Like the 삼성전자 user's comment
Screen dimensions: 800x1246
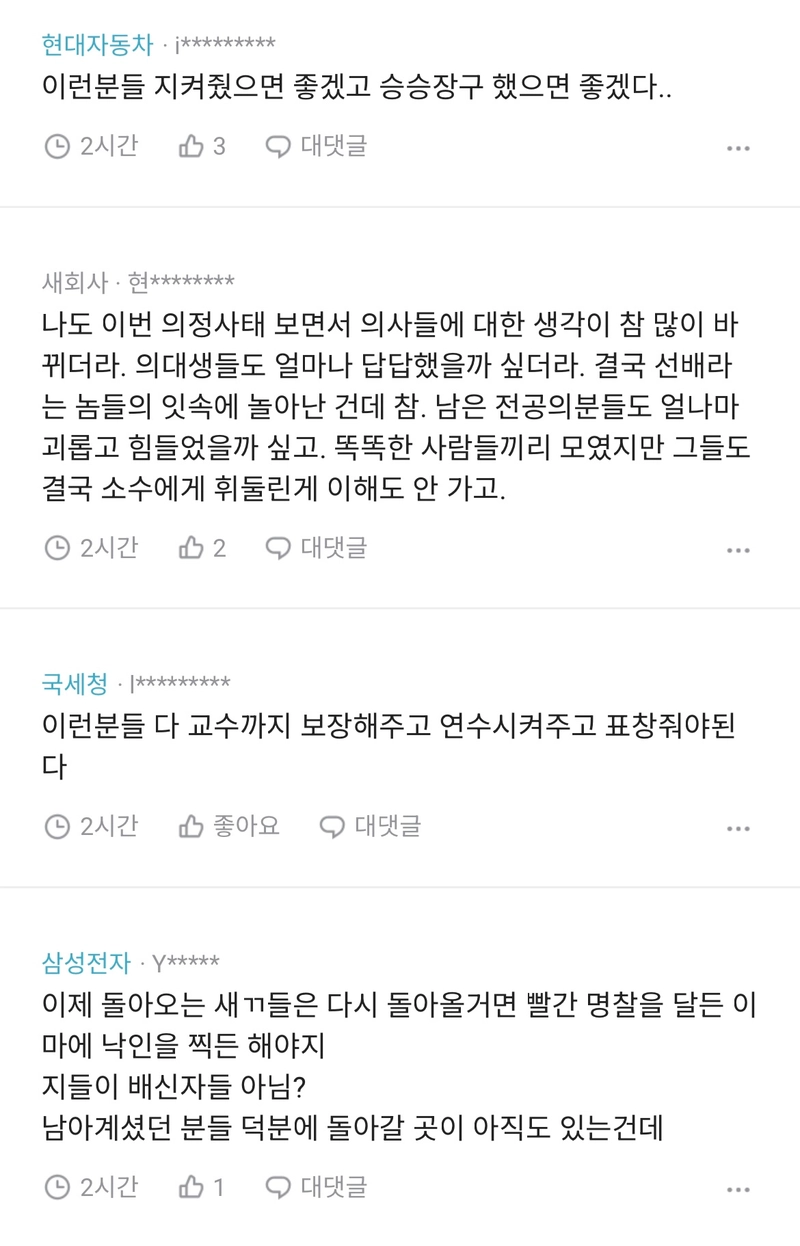pyautogui.click(x=201, y=1187)
